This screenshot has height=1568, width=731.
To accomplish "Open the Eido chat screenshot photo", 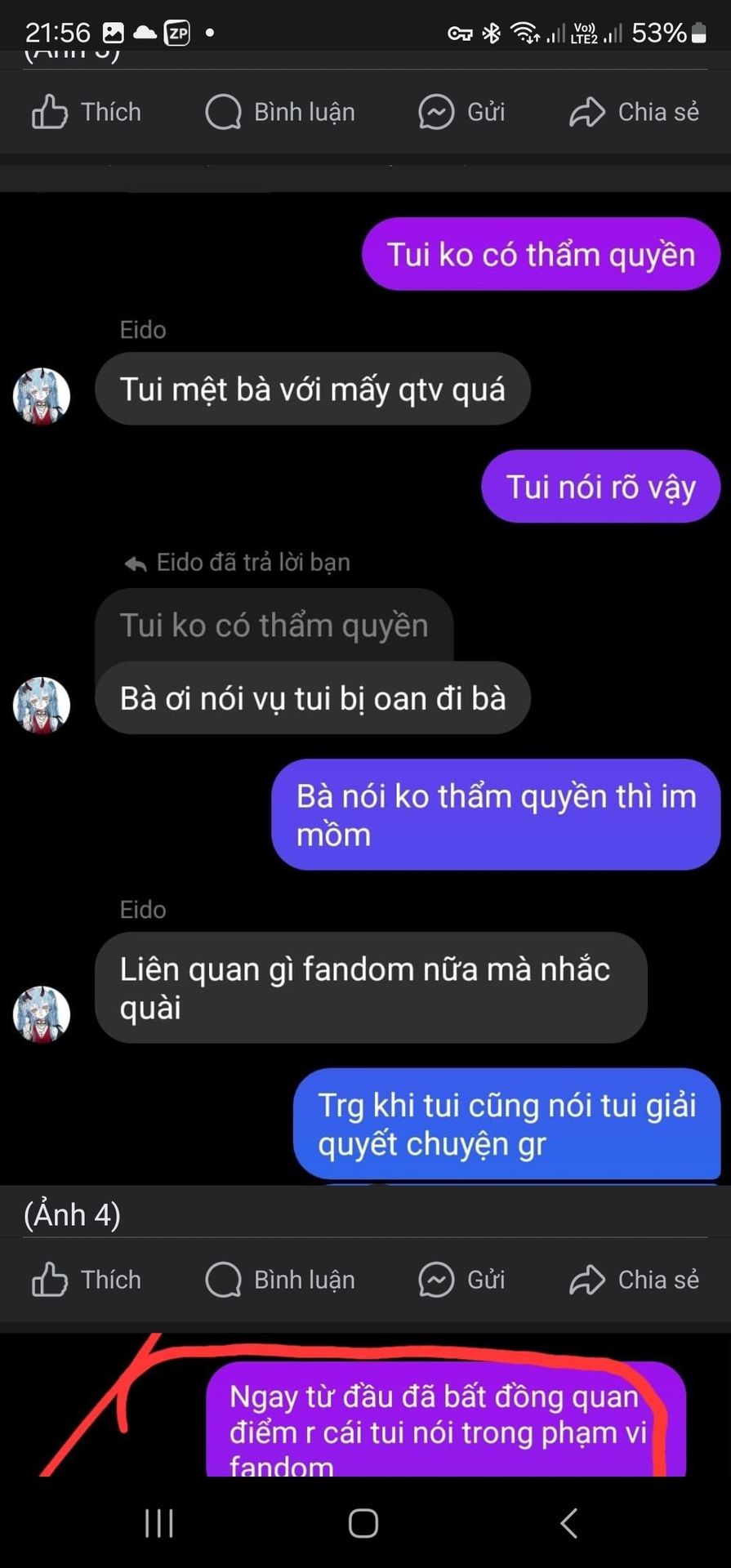I will 365,686.
